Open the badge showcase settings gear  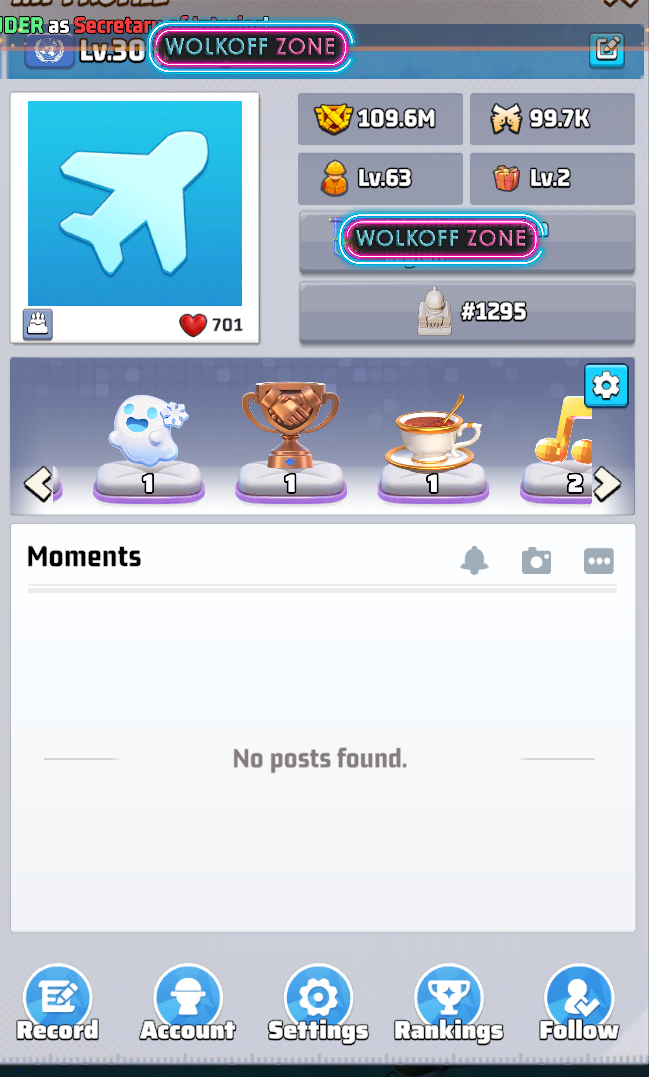(606, 384)
